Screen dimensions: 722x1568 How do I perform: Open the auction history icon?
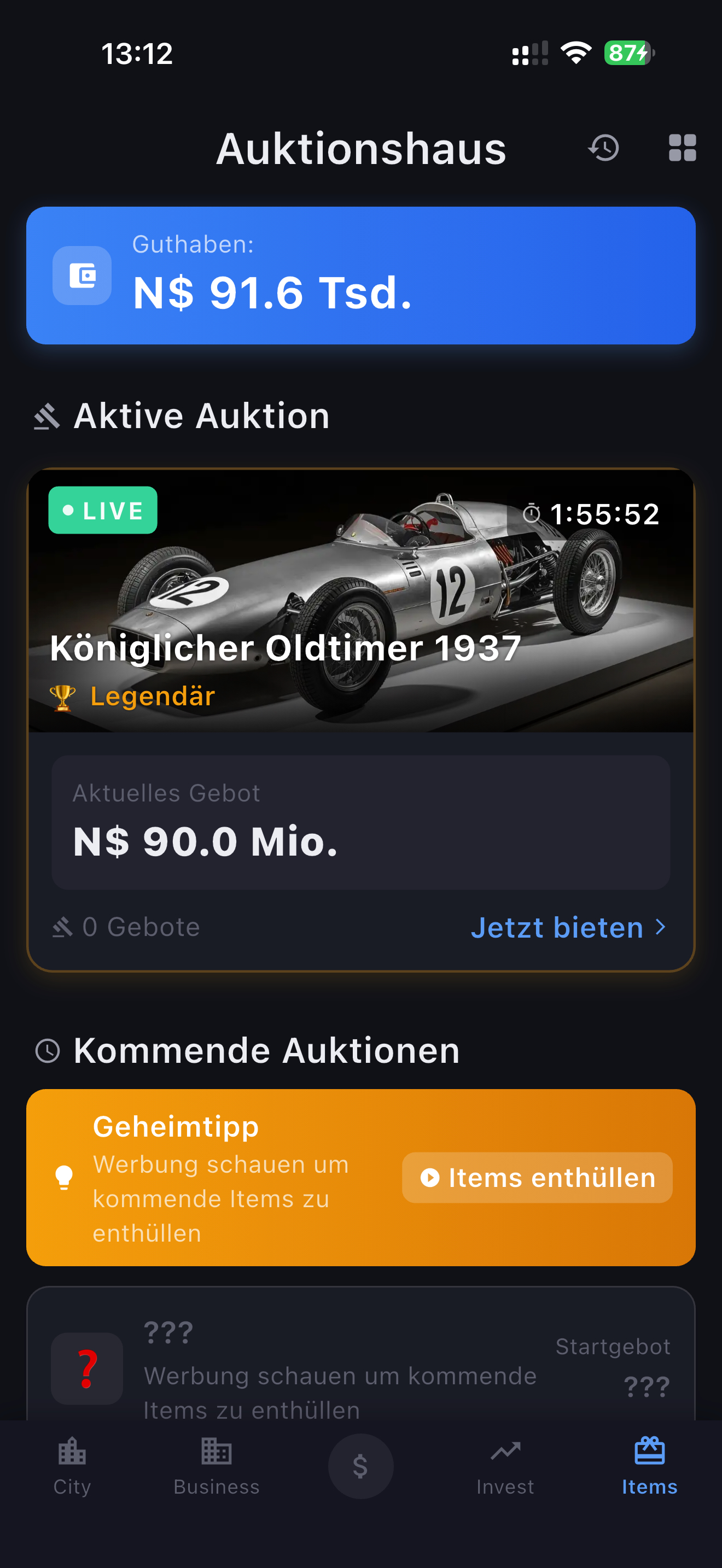click(x=603, y=148)
